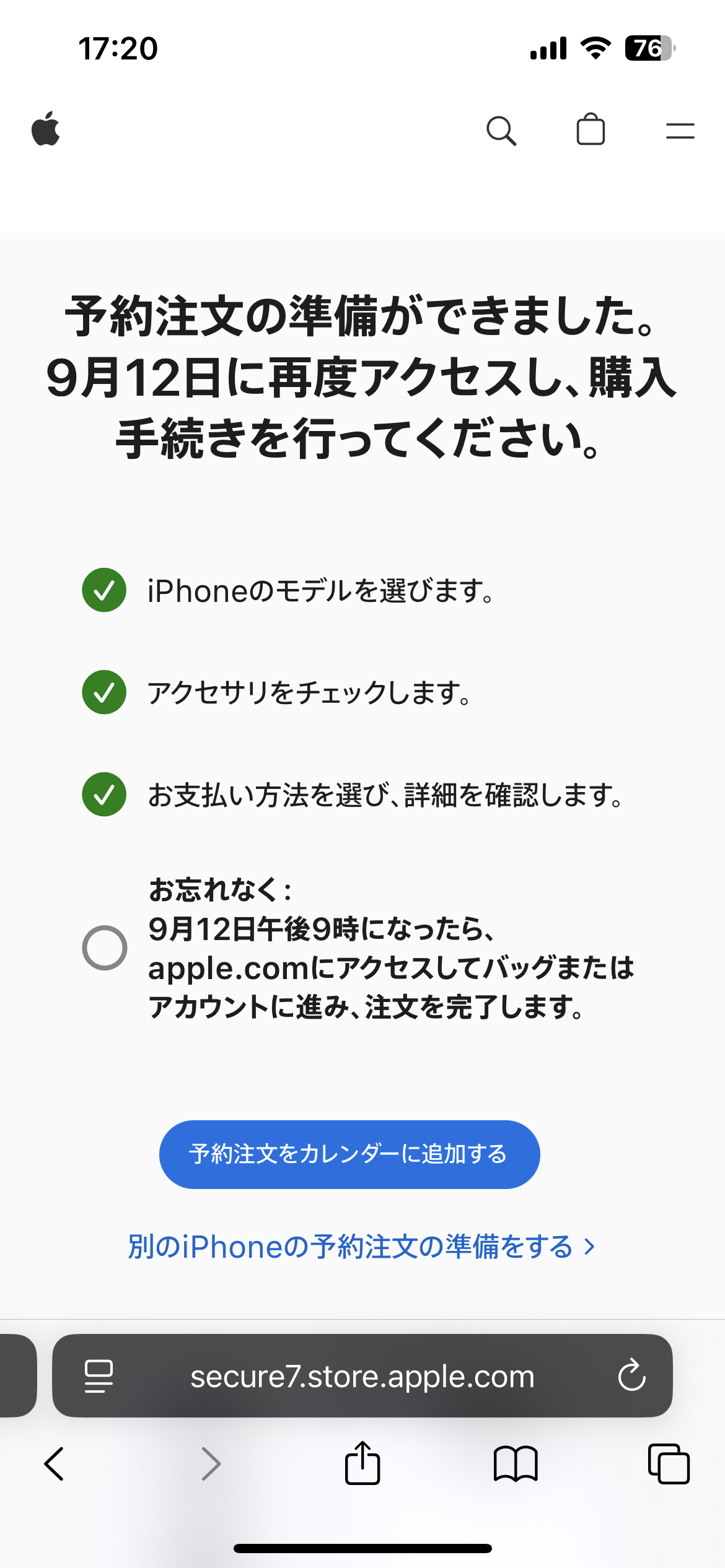725x1568 pixels.
Task: Tap the secure7.store.apple.com address bar
Action: click(362, 1377)
